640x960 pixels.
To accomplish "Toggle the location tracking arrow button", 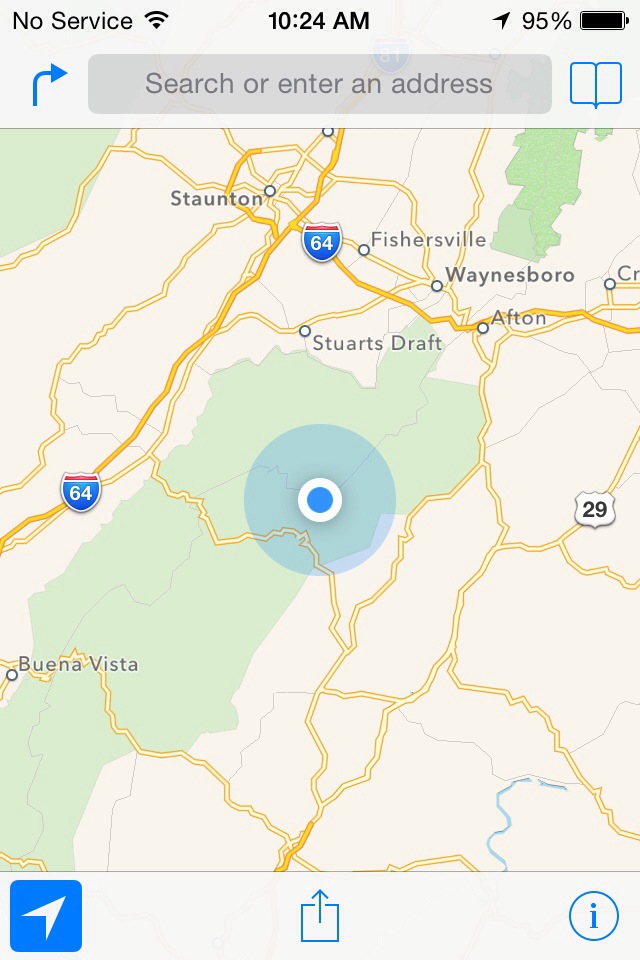I will (46, 915).
